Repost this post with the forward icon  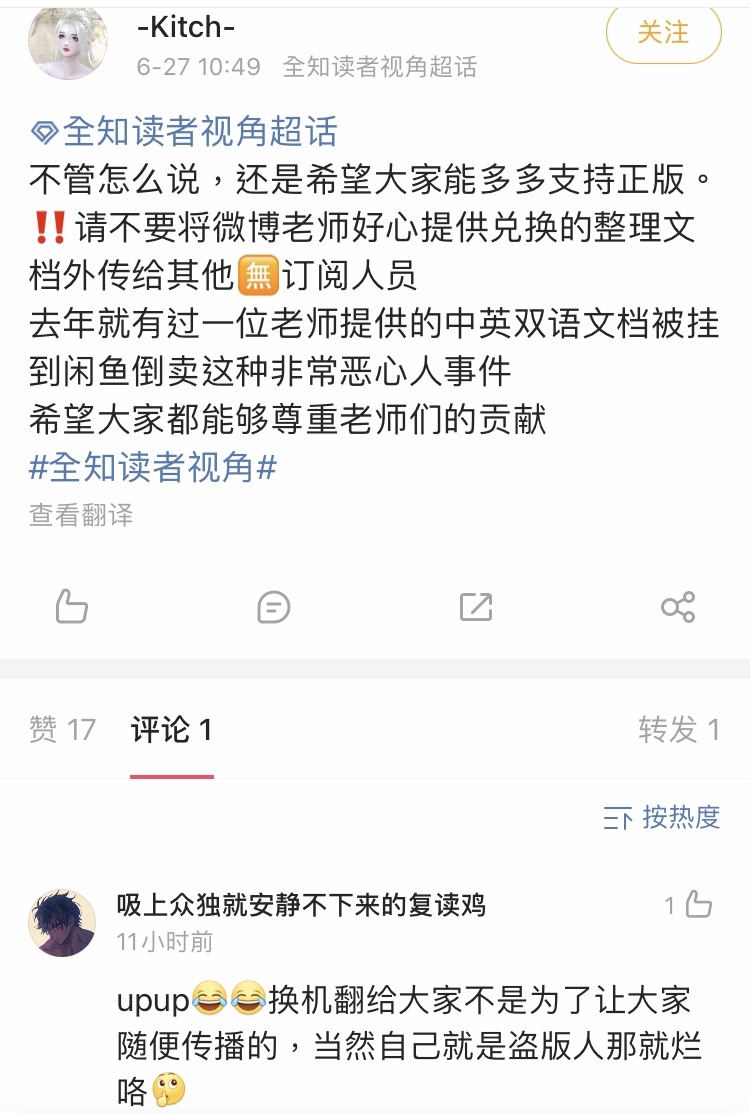[476, 606]
